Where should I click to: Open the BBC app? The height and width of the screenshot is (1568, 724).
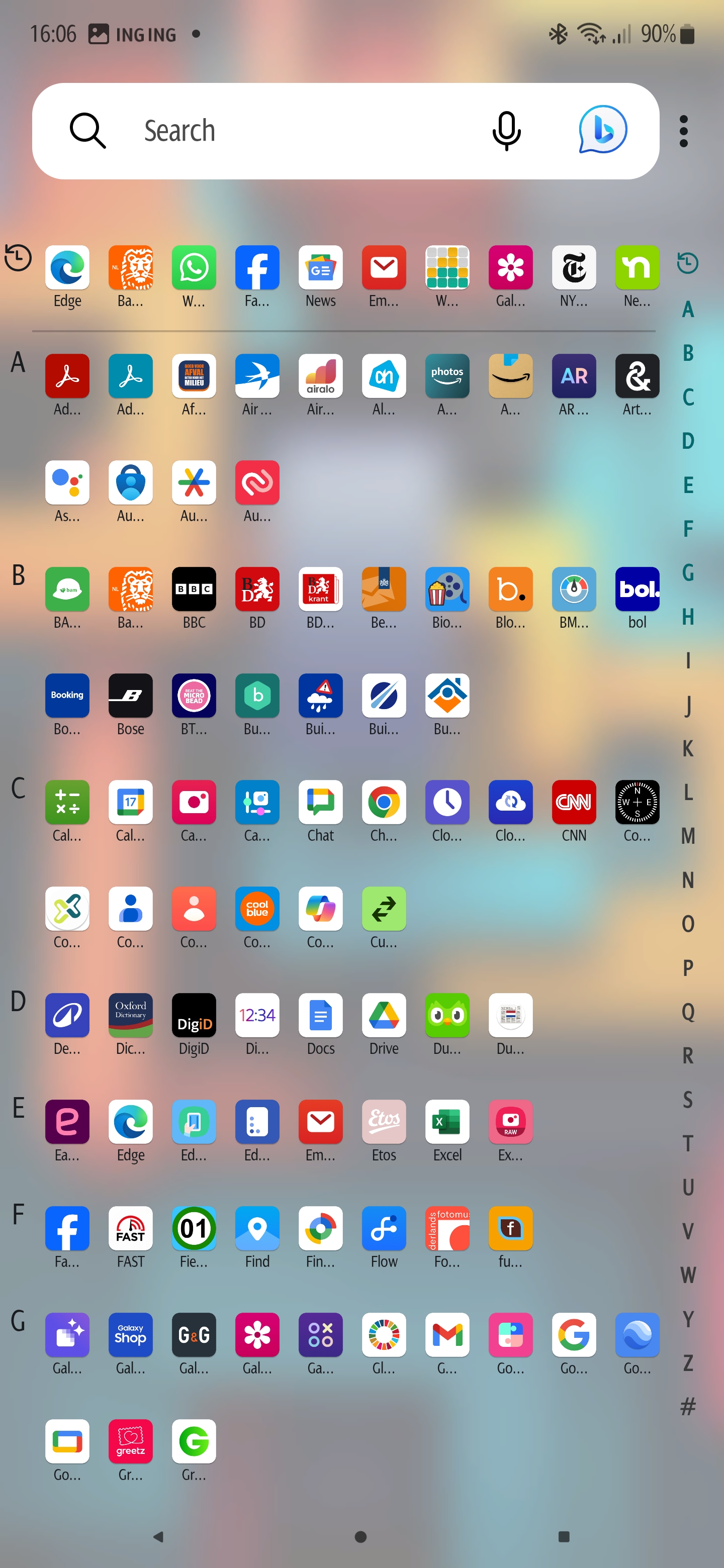[194, 589]
